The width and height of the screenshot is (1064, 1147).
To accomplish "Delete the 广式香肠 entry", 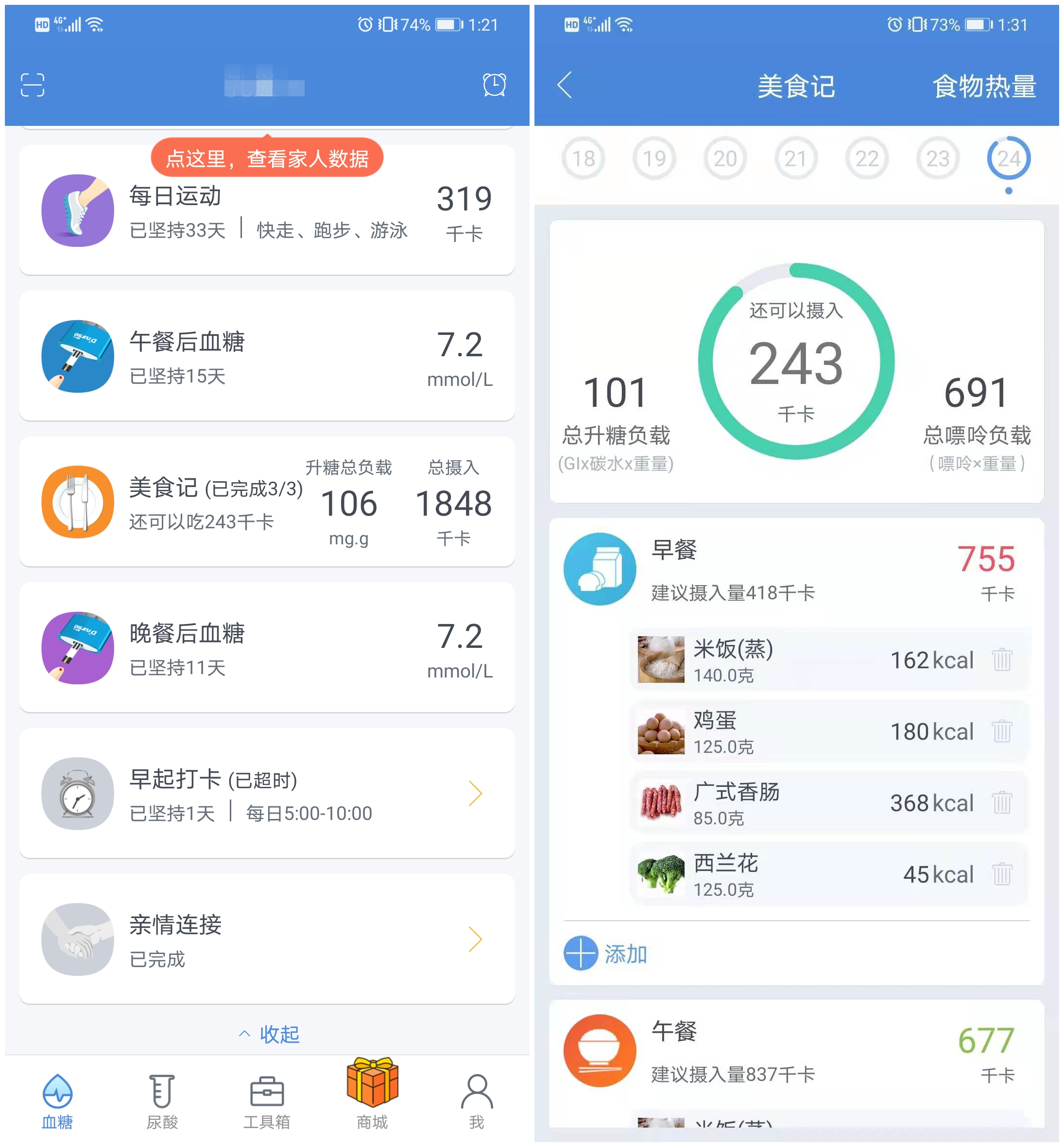I will [1001, 802].
